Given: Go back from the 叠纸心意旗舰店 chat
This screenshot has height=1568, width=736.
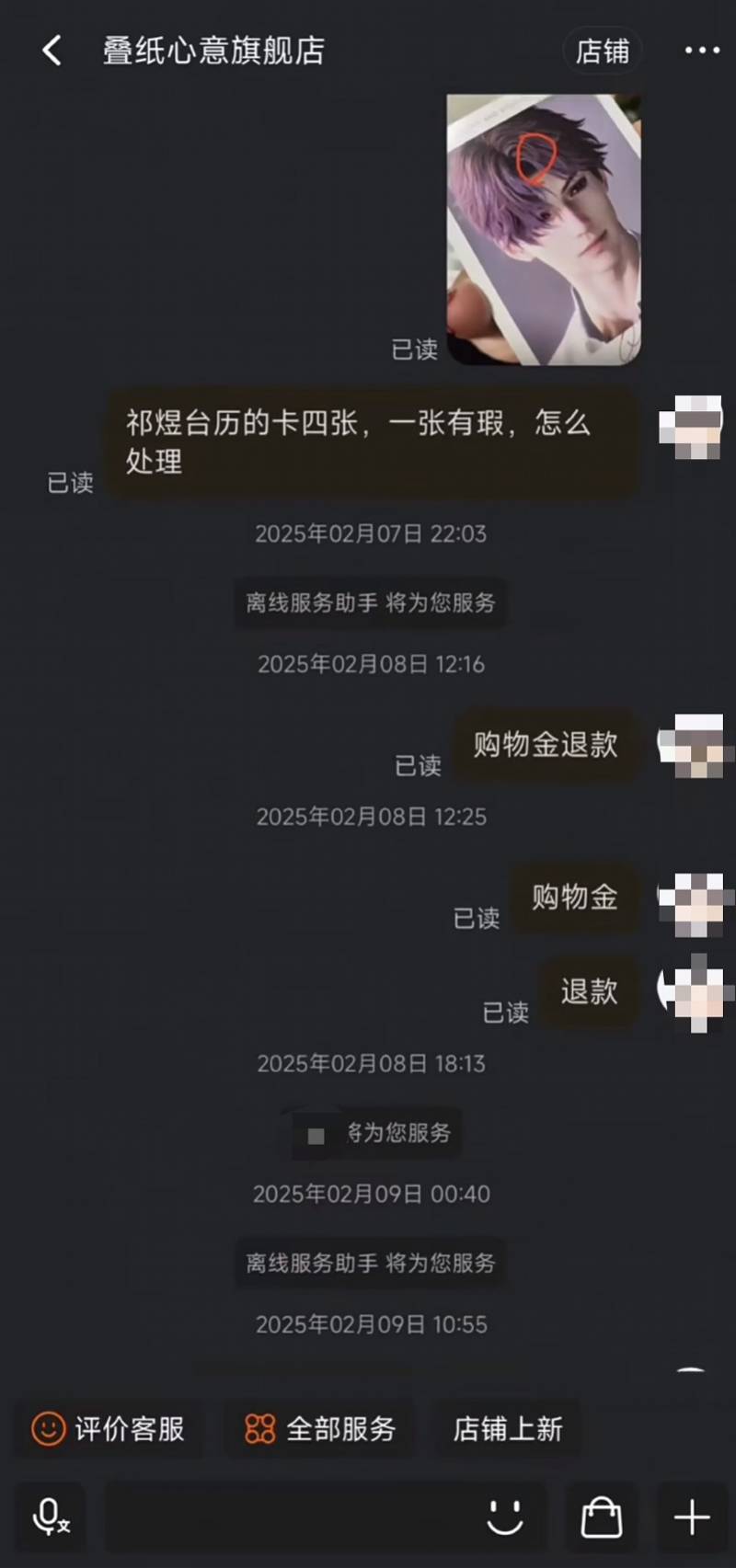Looking at the screenshot, I should [x=52, y=51].
